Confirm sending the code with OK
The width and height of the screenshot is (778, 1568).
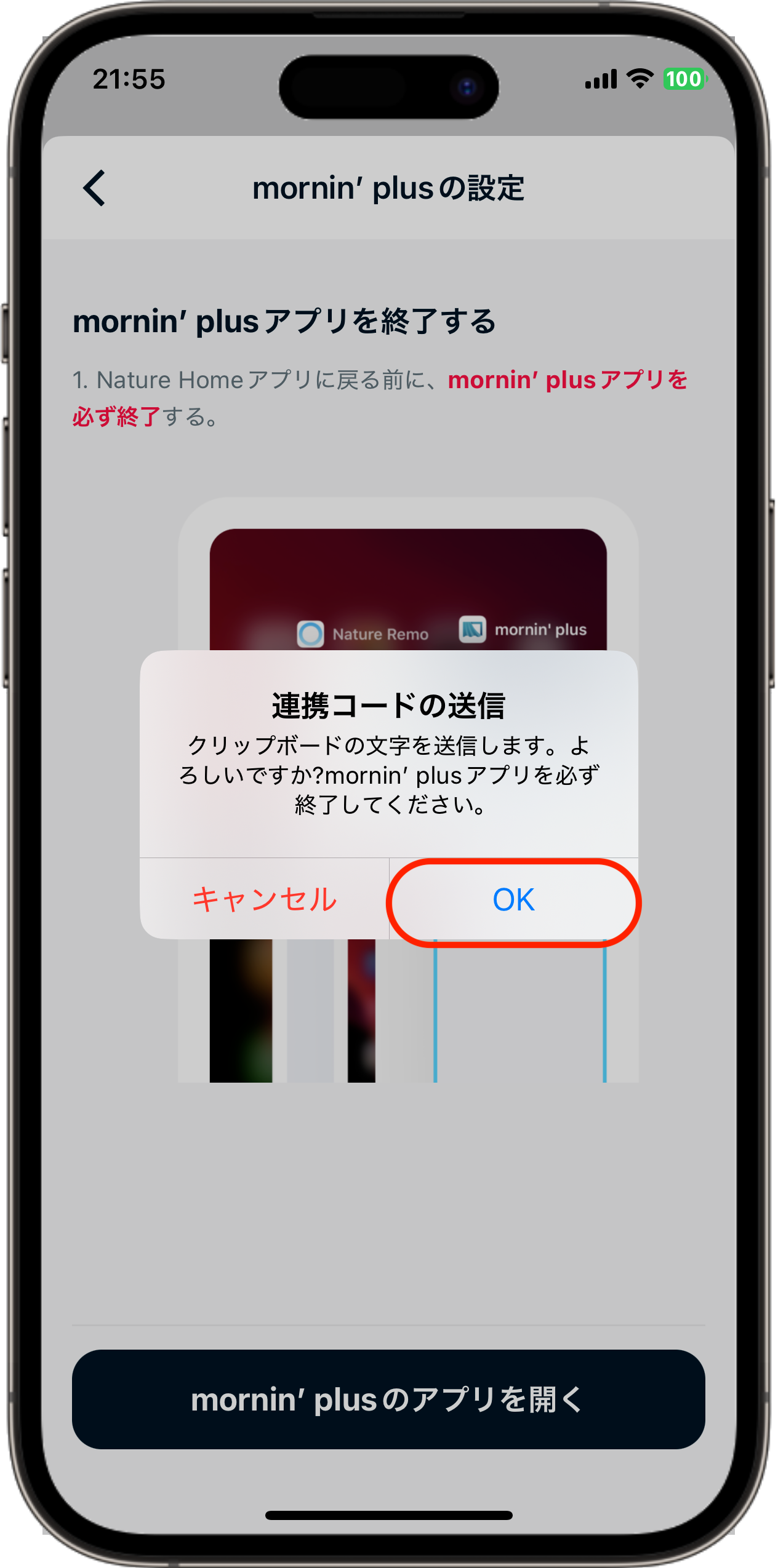click(x=513, y=900)
